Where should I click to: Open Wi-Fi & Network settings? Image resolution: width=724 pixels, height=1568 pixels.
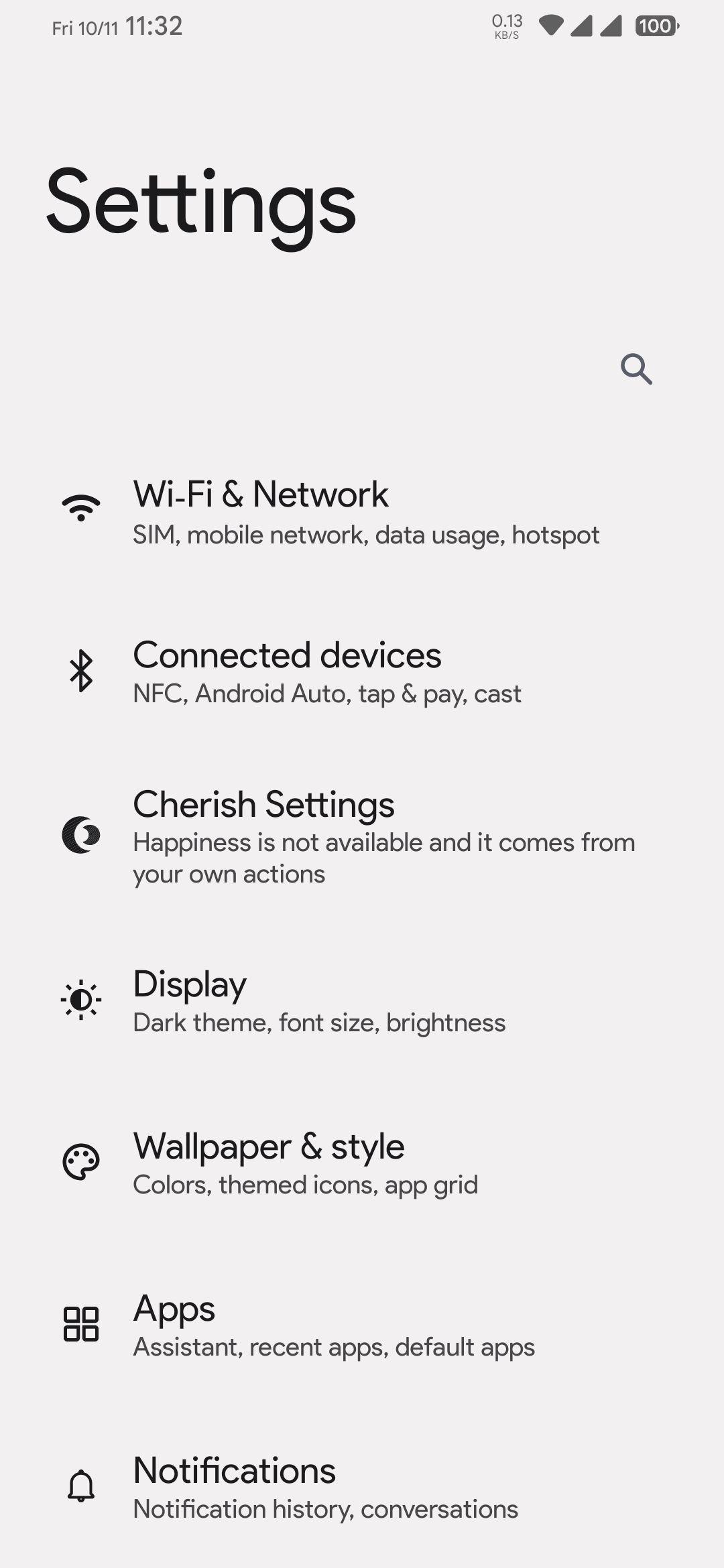coord(362,513)
